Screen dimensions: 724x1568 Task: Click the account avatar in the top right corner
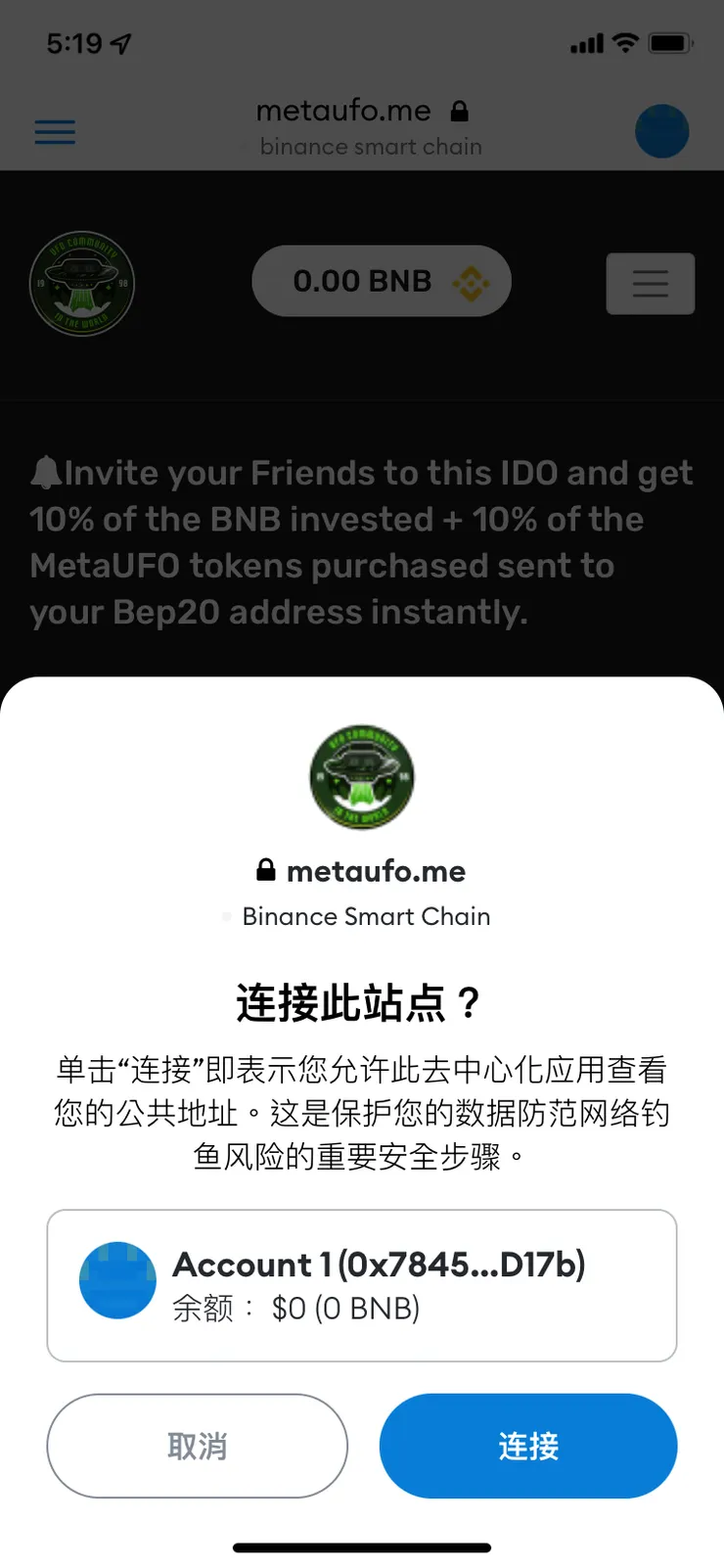pos(662,132)
